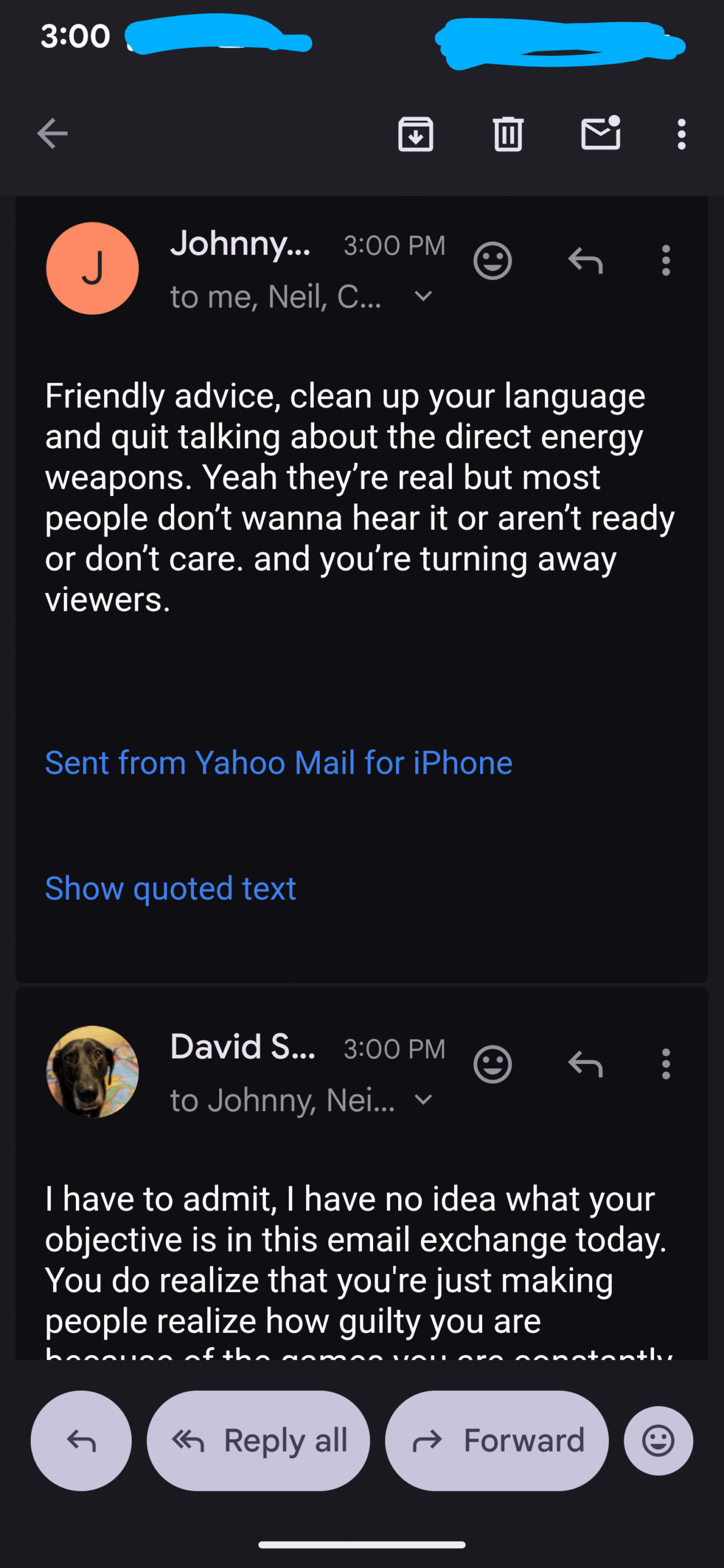
Task: Mark the conversation as unread
Action: (600, 133)
